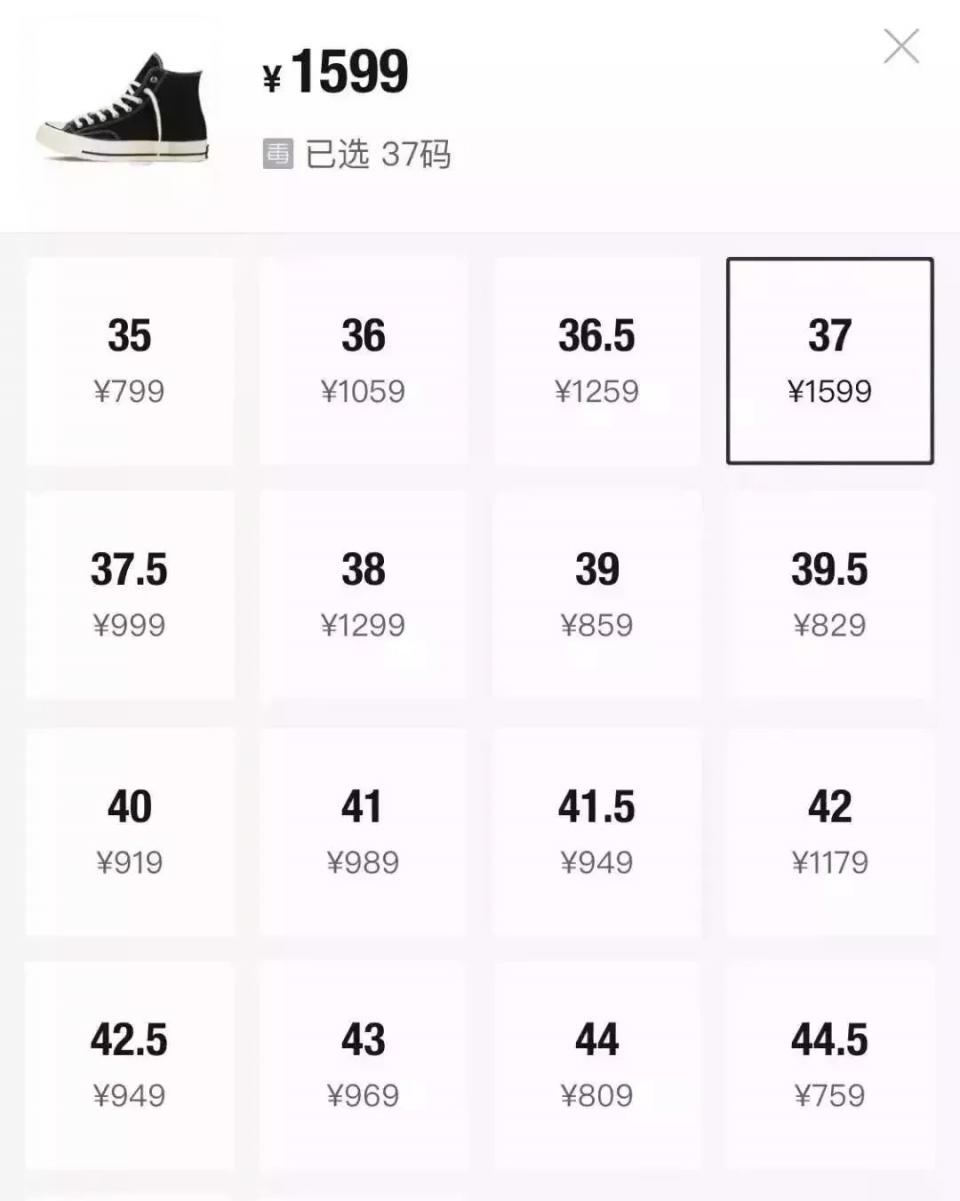Close the size selection sheet

[x=901, y=46]
